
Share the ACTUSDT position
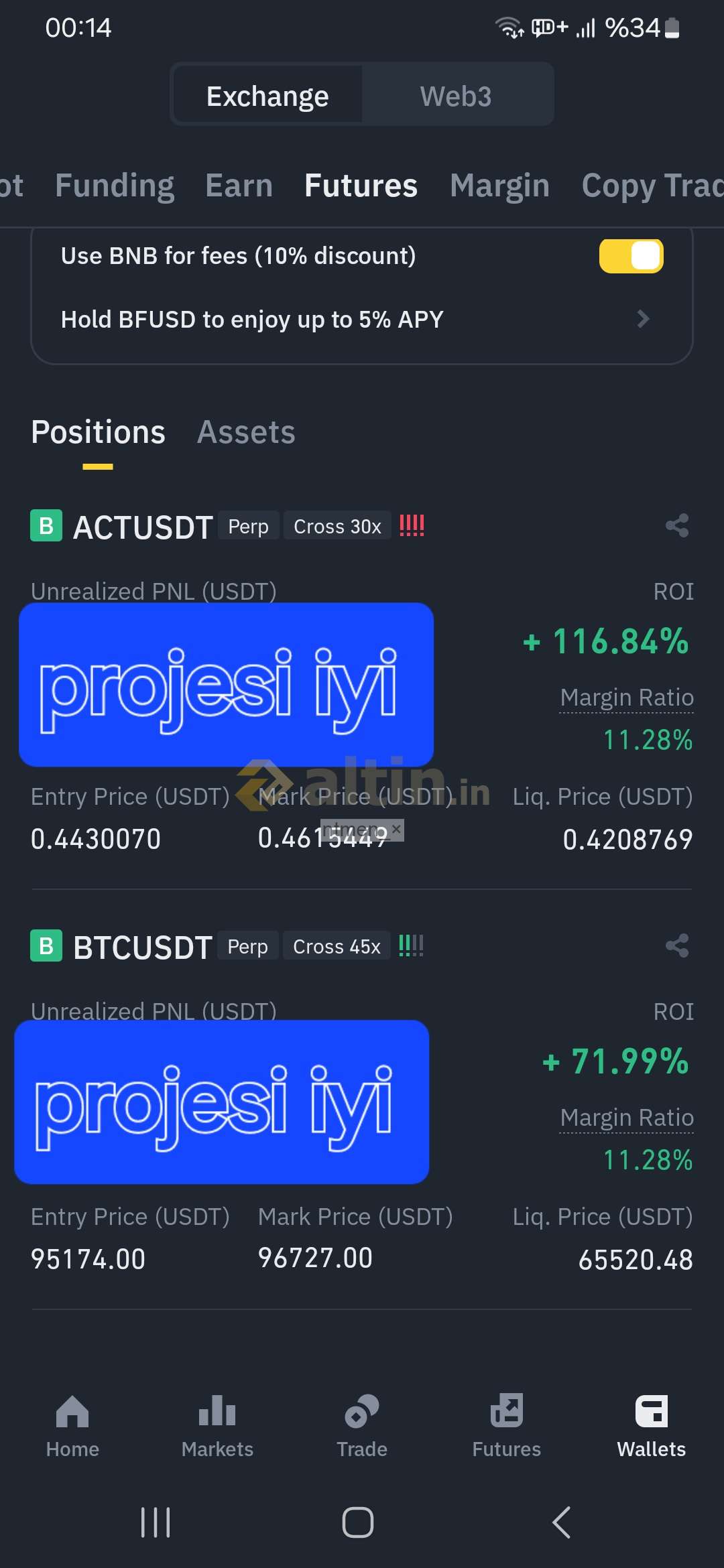(677, 526)
